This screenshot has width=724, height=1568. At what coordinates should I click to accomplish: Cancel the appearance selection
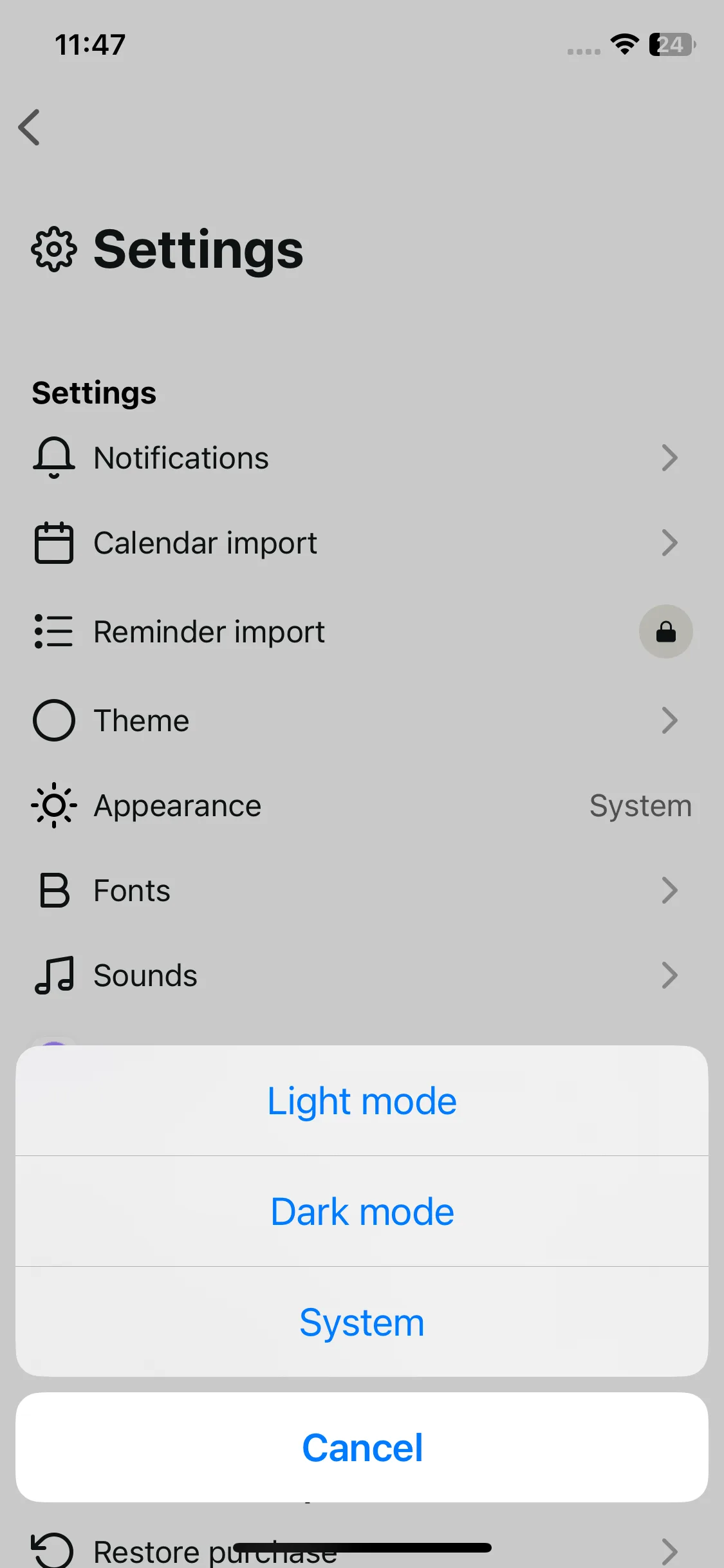(x=362, y=1448)
